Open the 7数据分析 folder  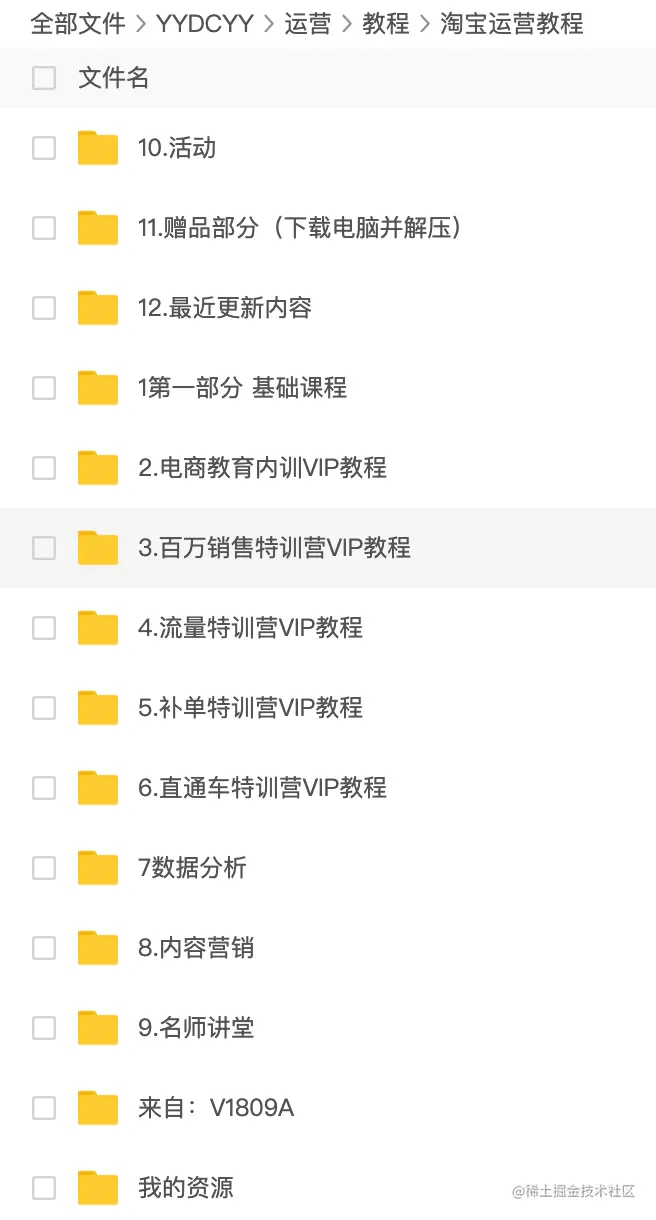pyautogui.click(x=192, y=868)
